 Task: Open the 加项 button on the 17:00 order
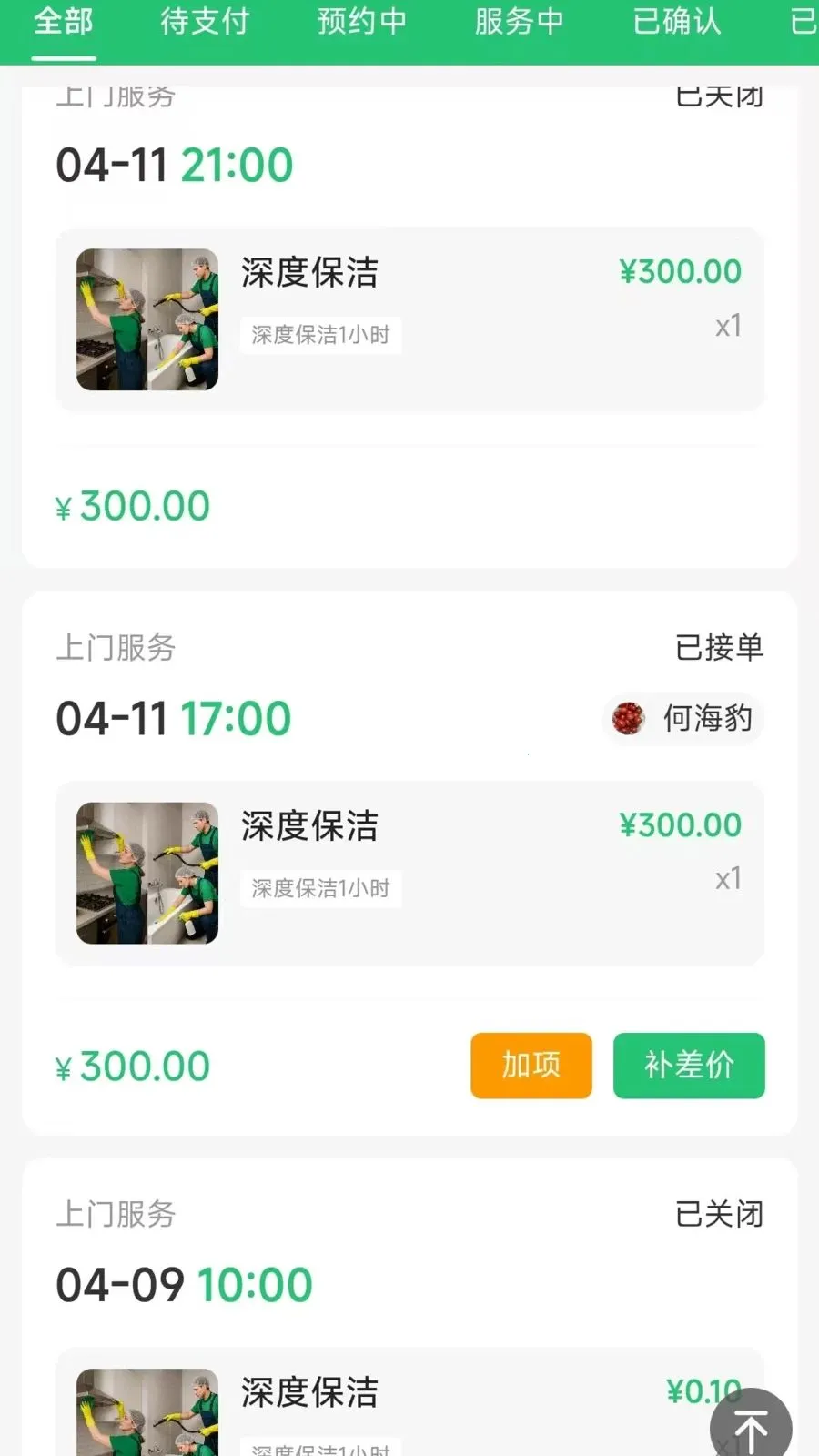point(531,1066)
